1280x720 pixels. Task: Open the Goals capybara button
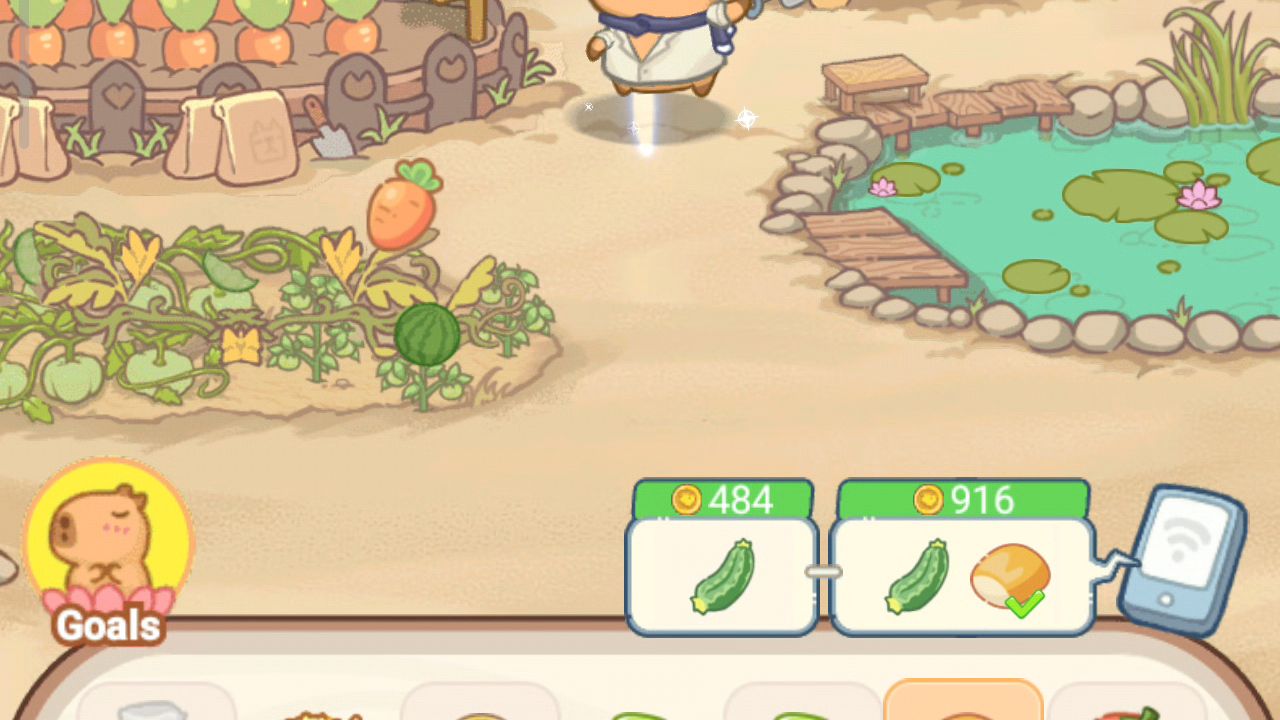108,550
